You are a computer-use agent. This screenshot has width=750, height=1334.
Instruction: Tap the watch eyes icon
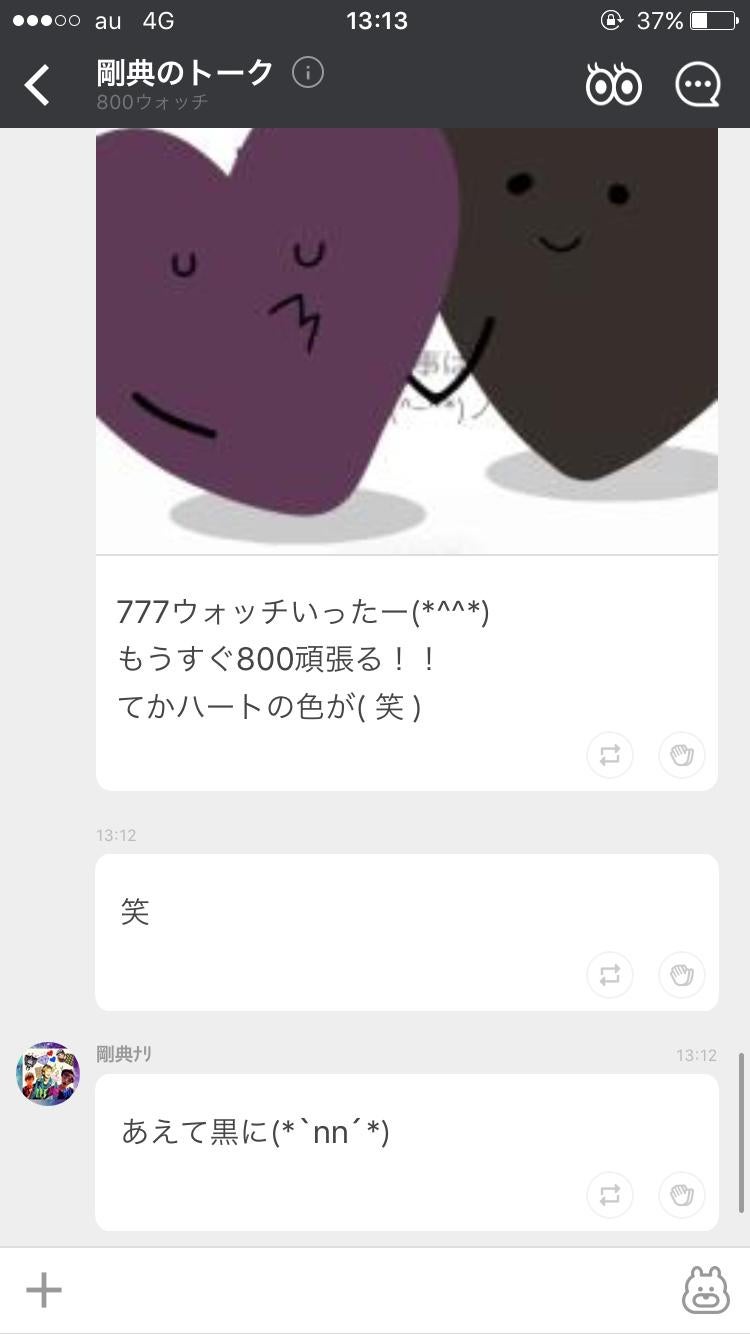[x=613, y=85]
